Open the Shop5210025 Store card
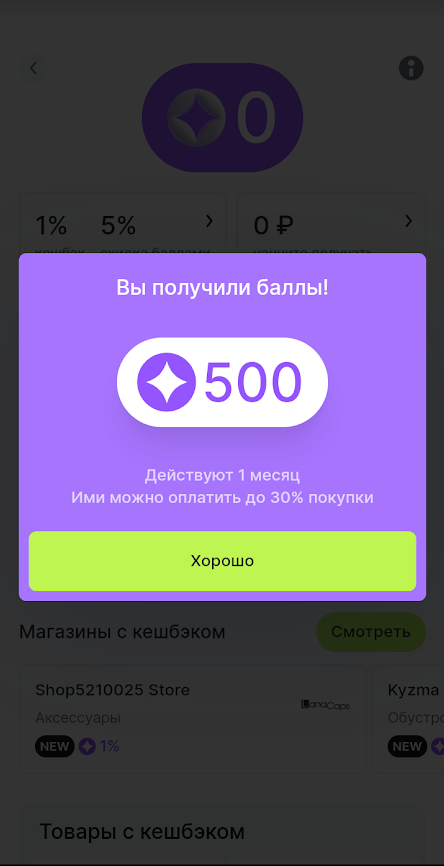Image resolution: width=444 pixels, height=866 pixels. coord(193,719)
